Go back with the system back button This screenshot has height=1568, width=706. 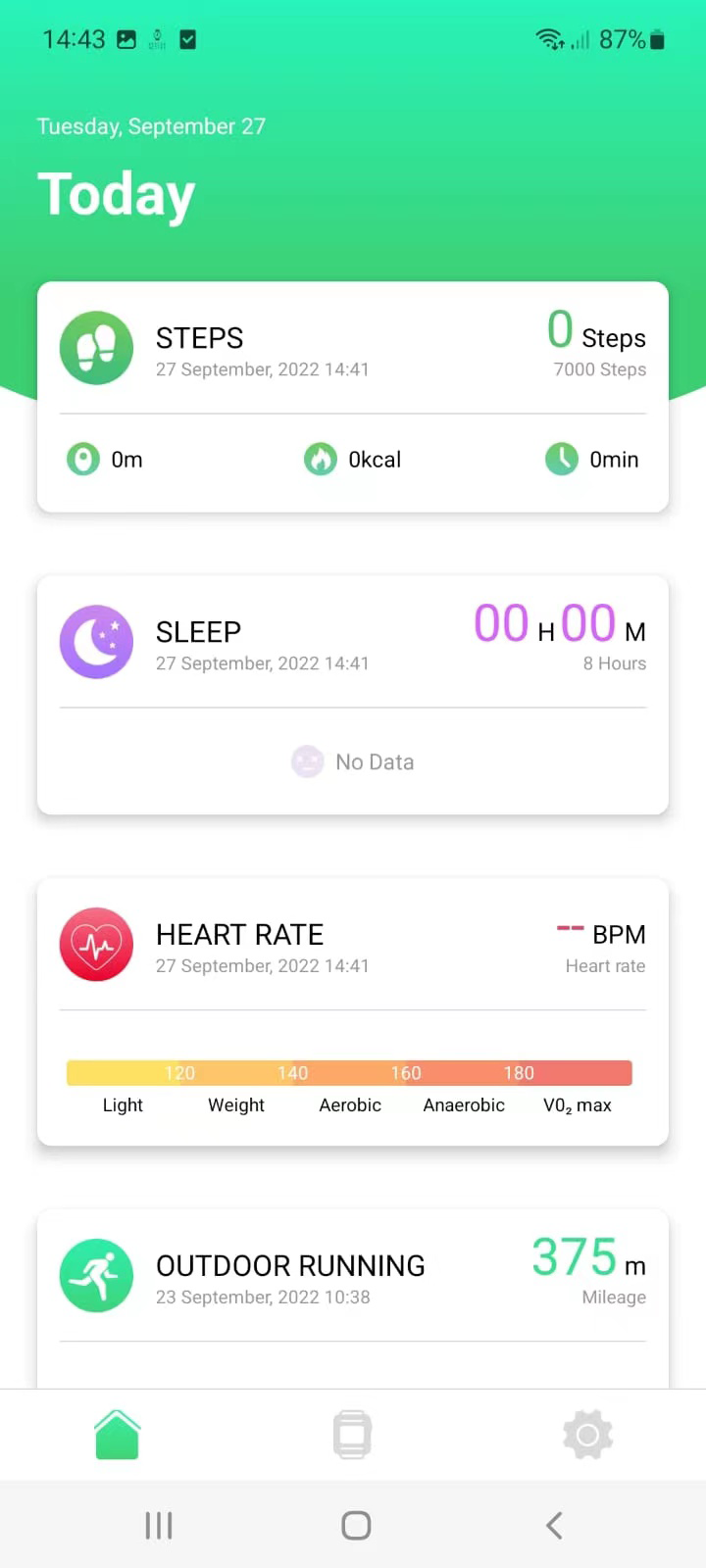coord(554,1525)
